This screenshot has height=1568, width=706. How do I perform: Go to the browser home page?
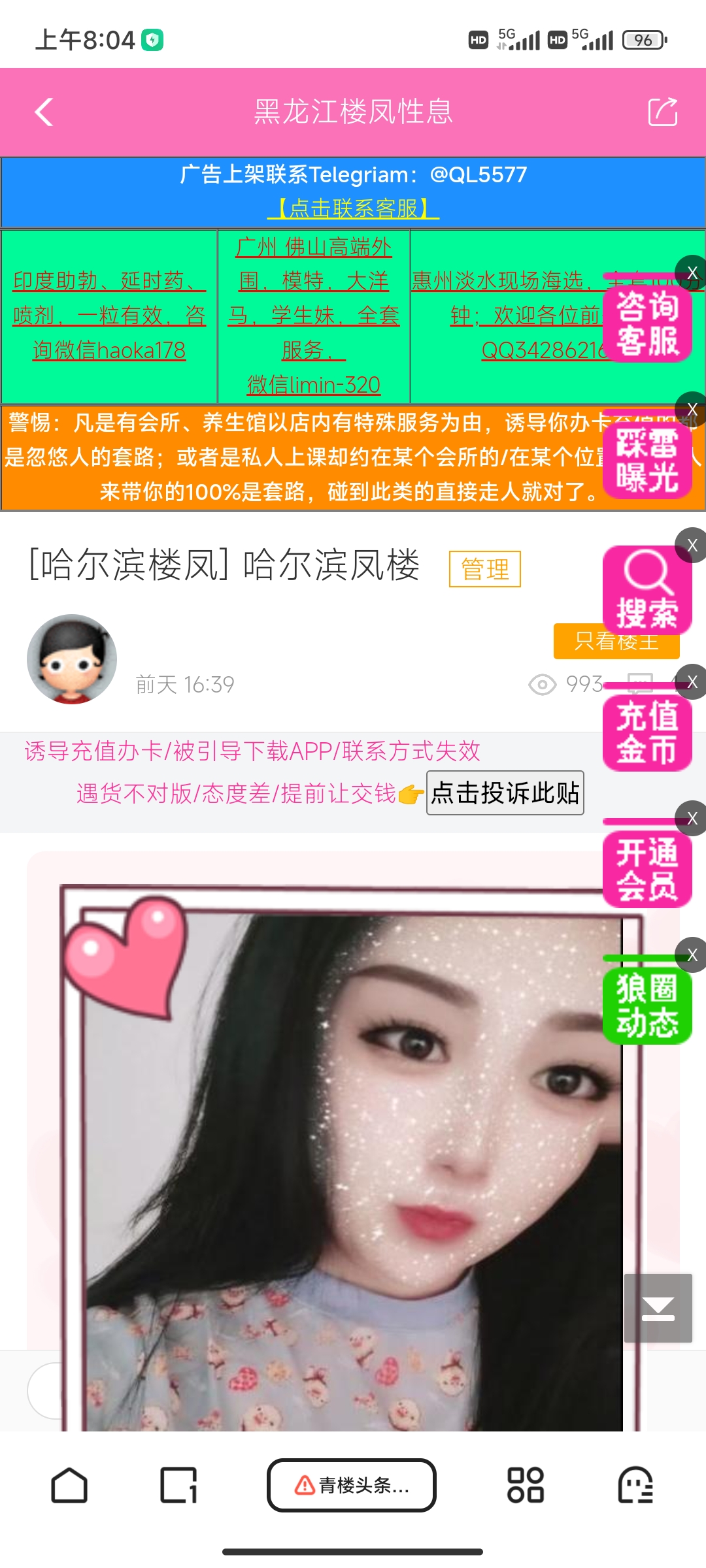[x=69, y=1486]
